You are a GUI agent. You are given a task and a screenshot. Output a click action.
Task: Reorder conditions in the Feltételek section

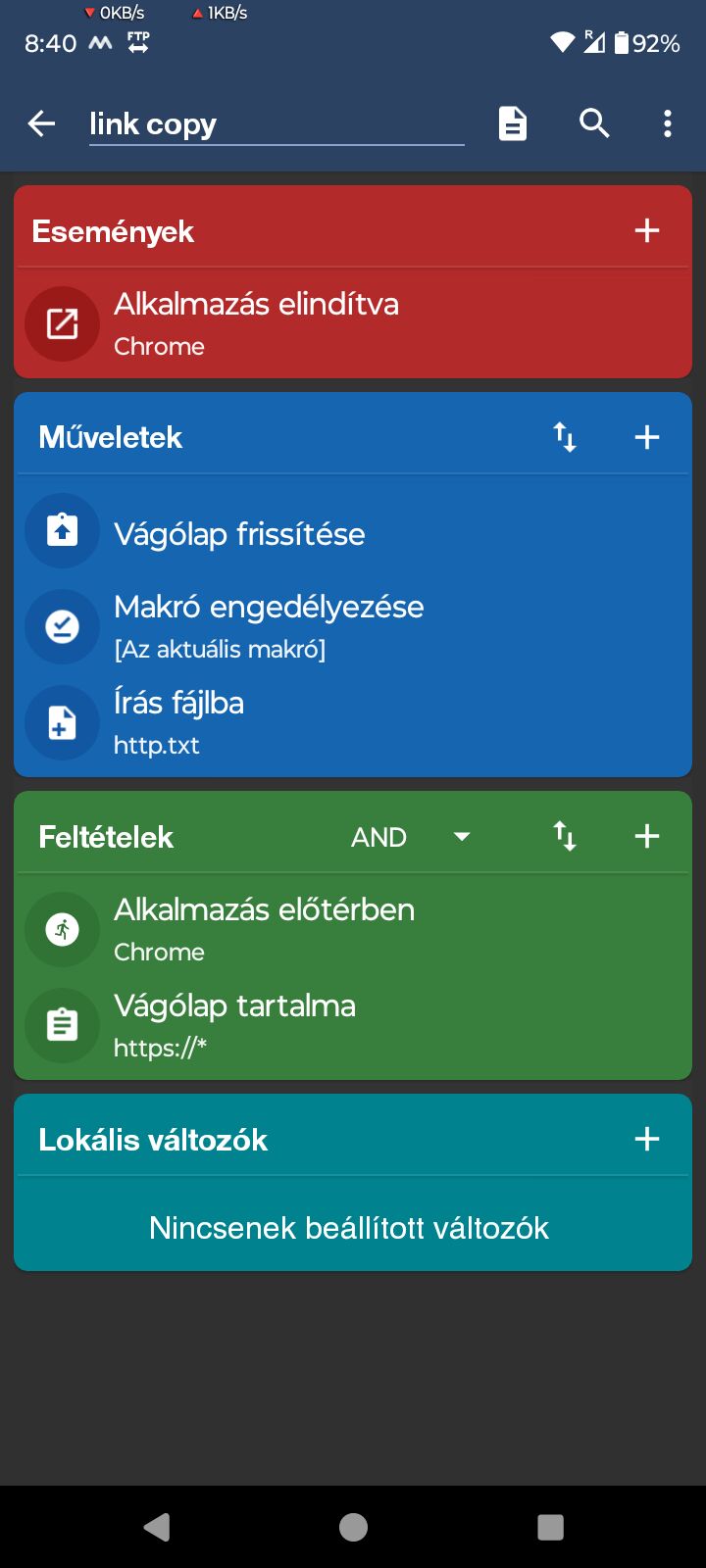coord(565,836)
